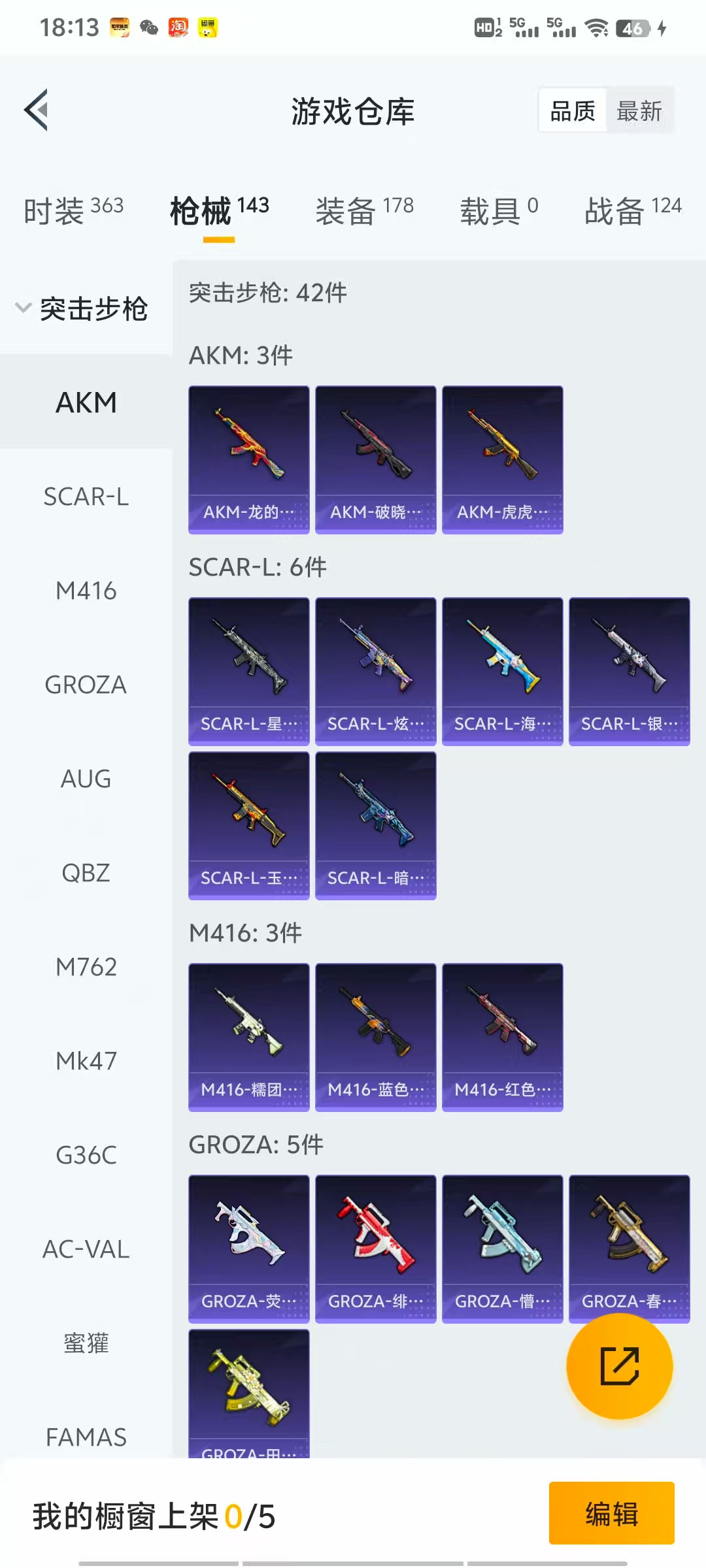Screen dimensions: 706x1568
Task: Select SCAR-L in the side list
Action: 86,497
